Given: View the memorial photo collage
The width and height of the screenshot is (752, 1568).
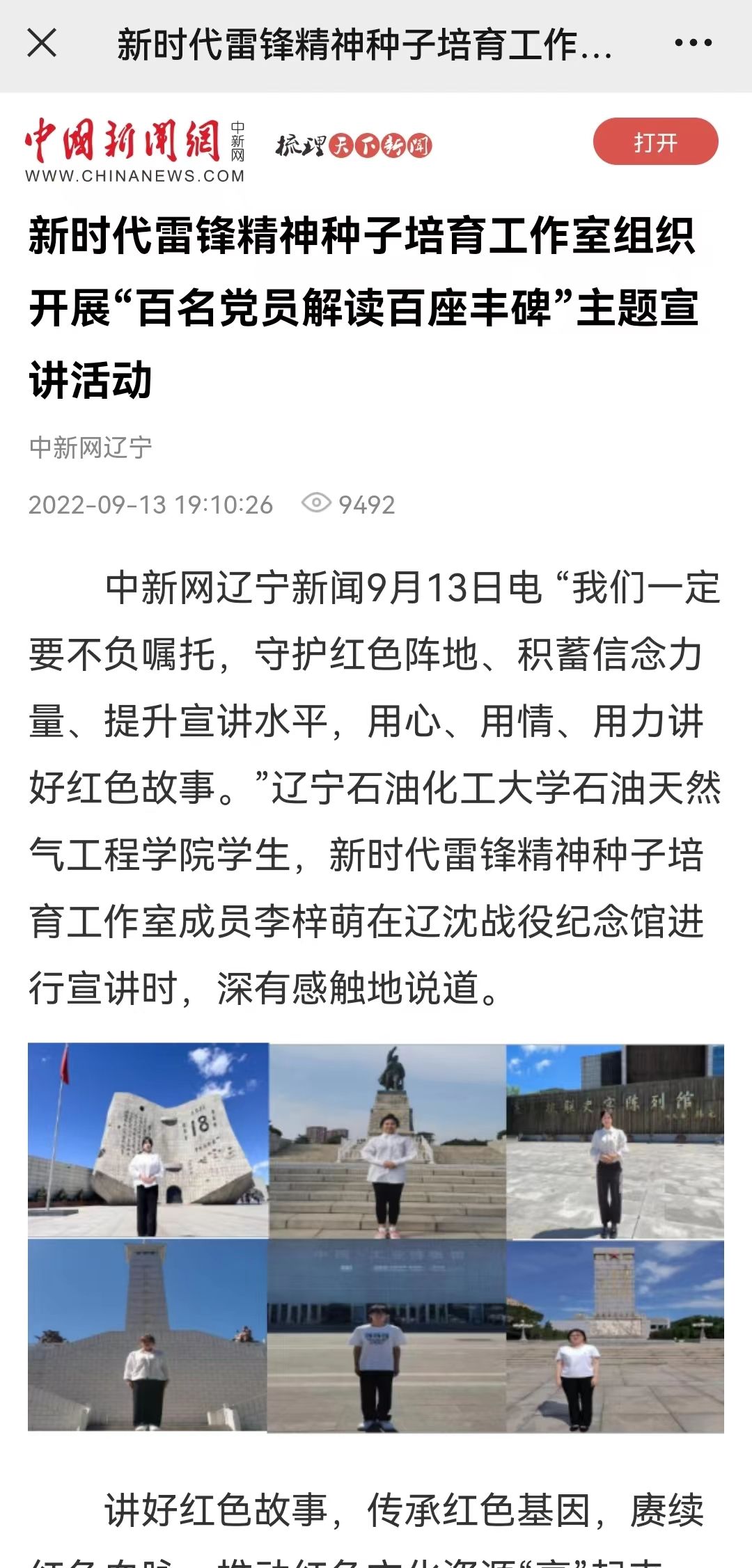Looking at the screenshot, I should [x=376, y=1237].
